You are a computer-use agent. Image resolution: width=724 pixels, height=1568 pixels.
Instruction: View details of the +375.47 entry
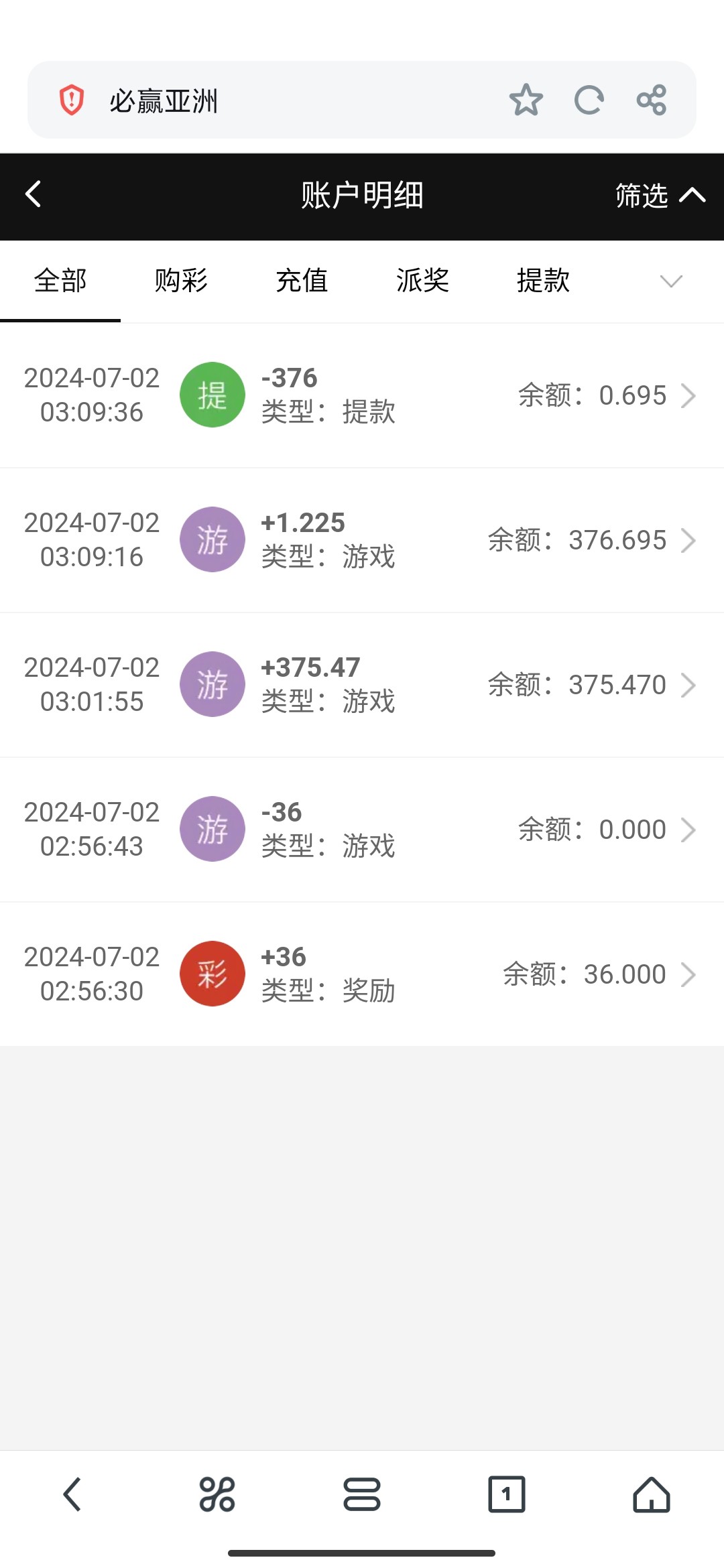(362, 685)
